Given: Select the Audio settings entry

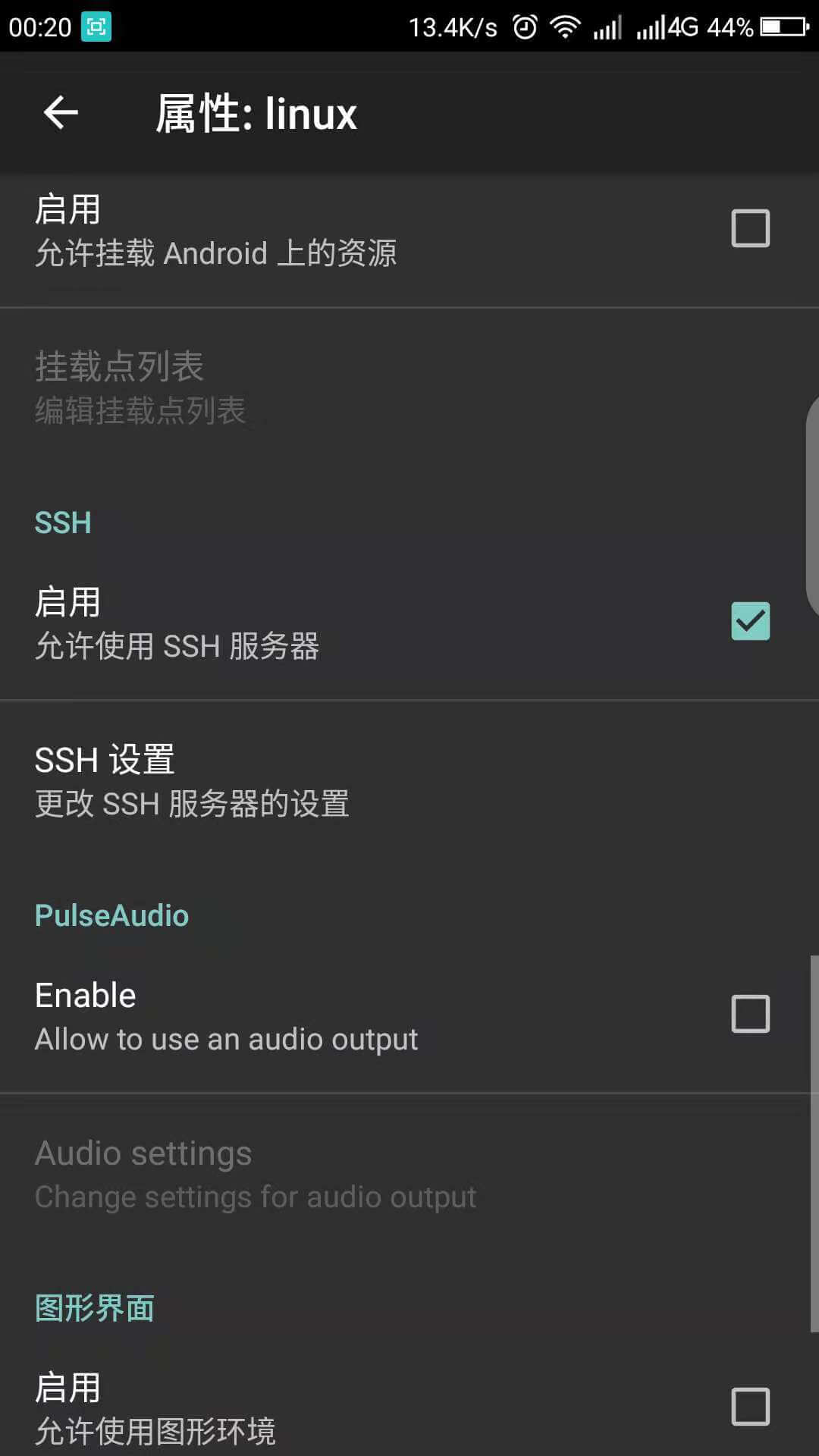Looking at the screenshot, I should point(303,1173).
